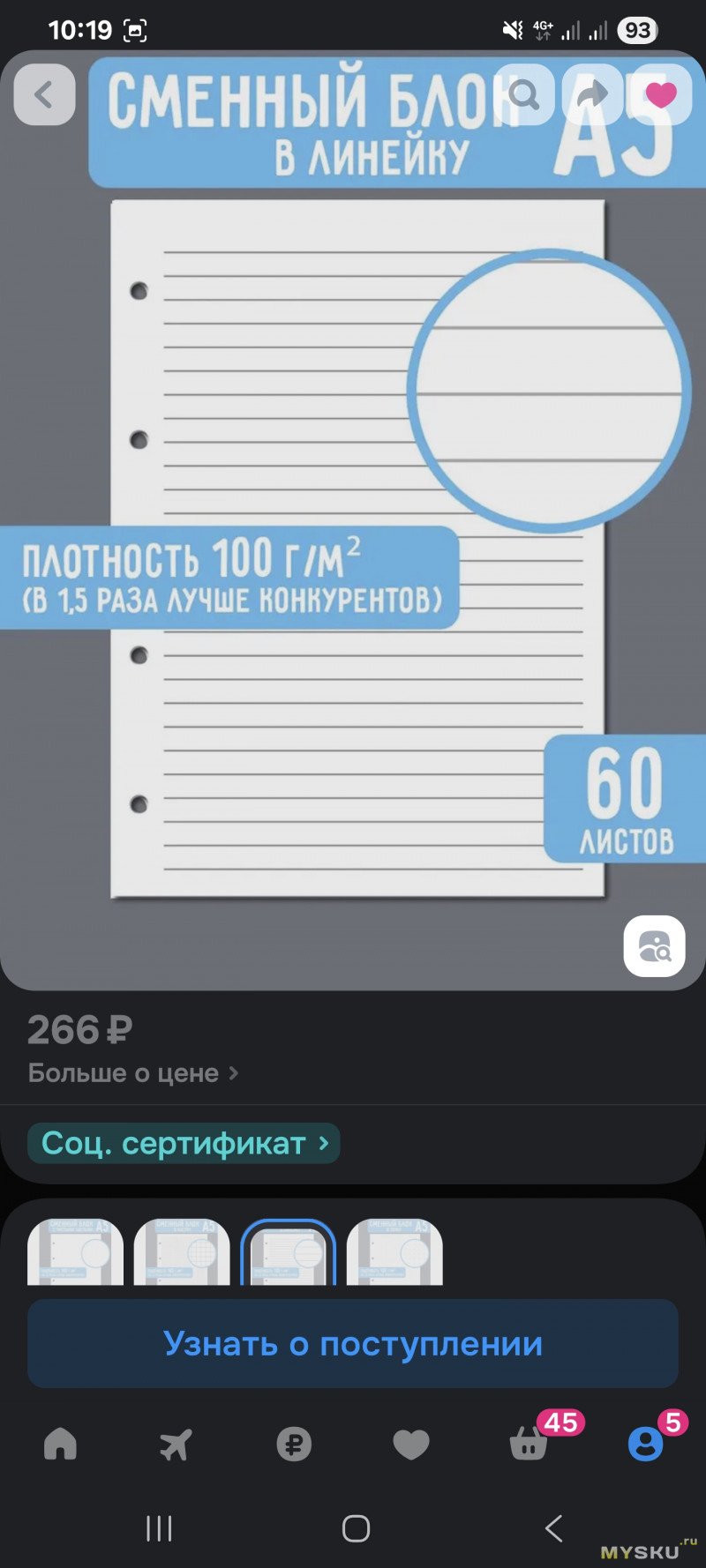Tap the system back button
This screenshot has width=706, height=1568.
[554, 1528]
